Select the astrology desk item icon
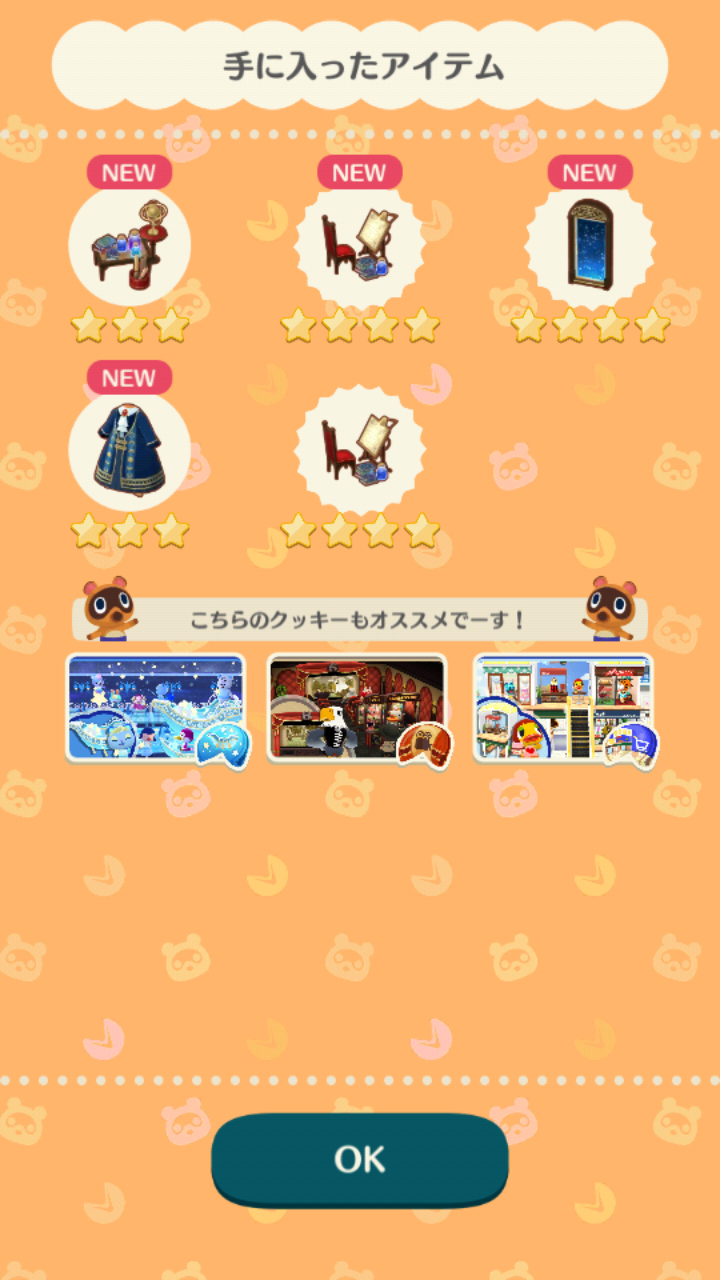This screenshot has height=1280, width=720. point(130,243)
